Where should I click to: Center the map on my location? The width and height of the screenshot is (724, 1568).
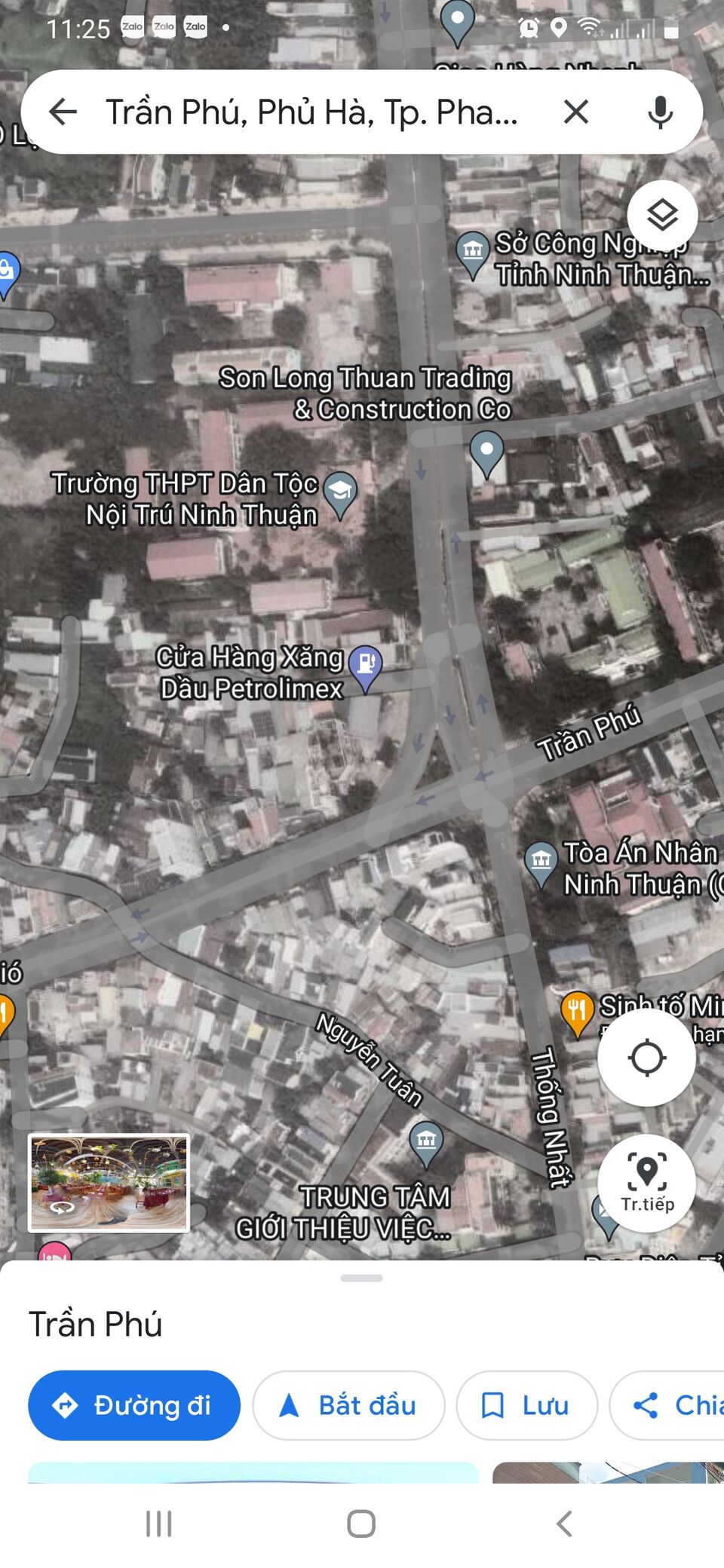click(646, 1057)
